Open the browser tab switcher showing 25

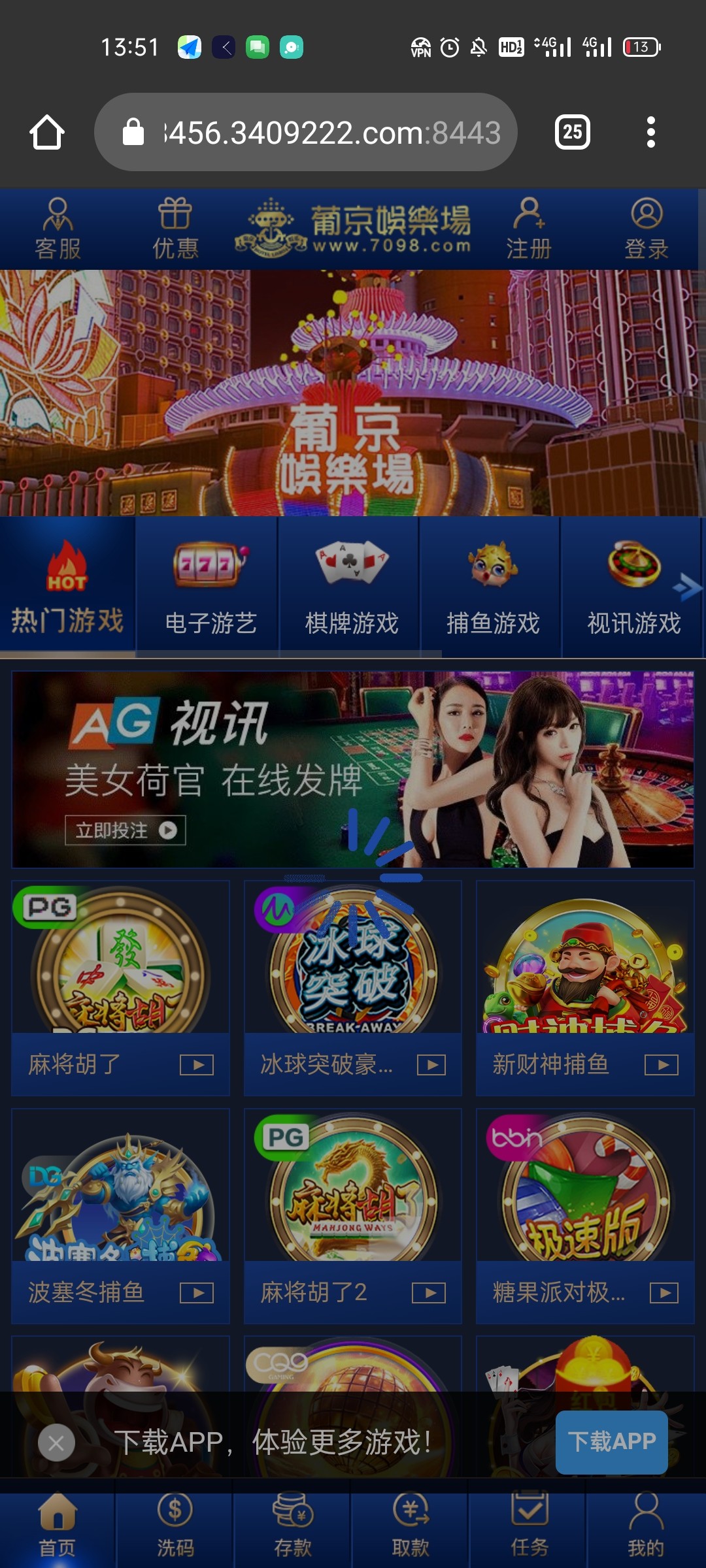click(572, 132)
